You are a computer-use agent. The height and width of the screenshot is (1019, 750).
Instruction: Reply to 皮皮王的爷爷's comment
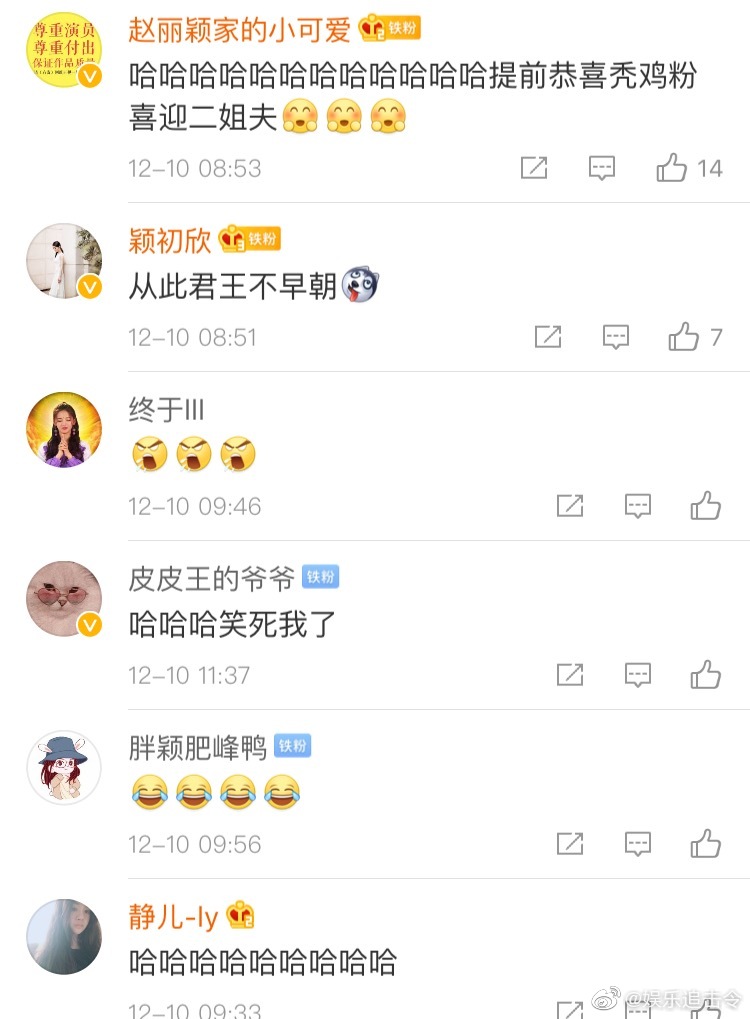pos(638,675)
